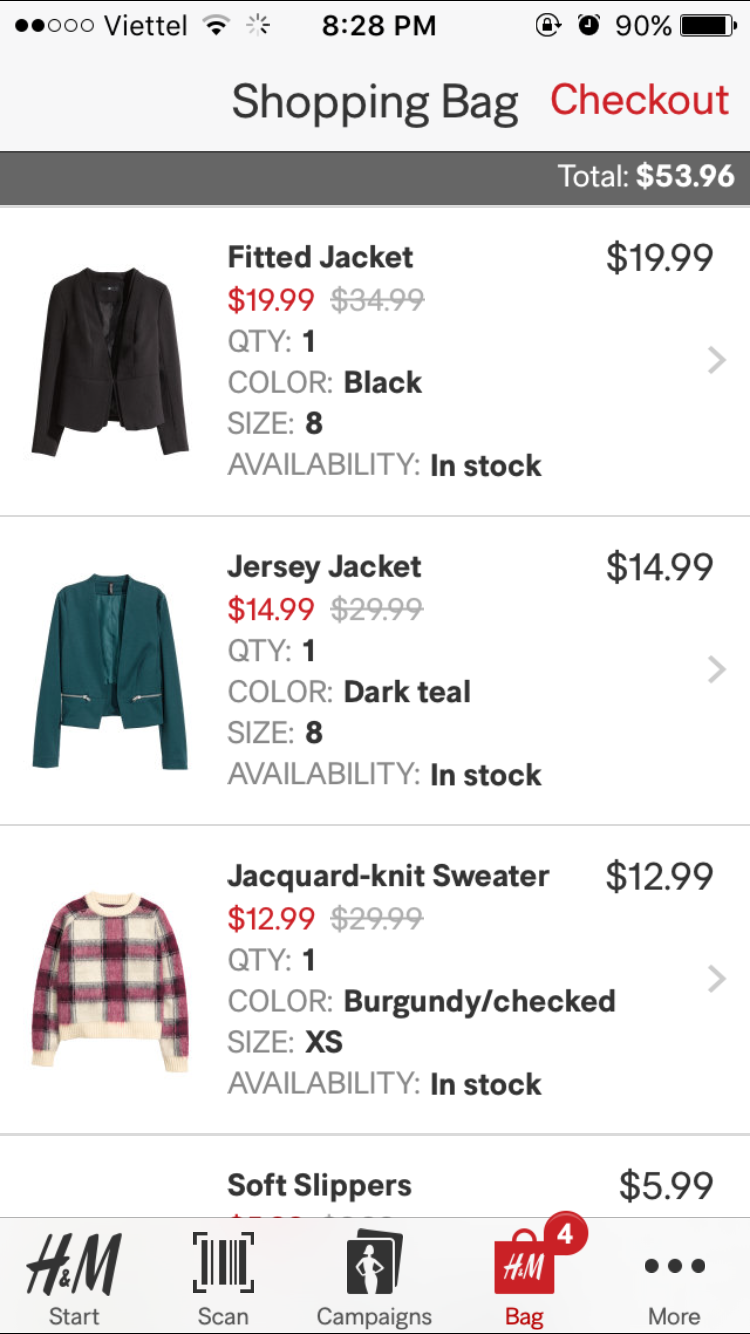Open the More tab
Screen dimensions: 750x1334
(675, 1277)
